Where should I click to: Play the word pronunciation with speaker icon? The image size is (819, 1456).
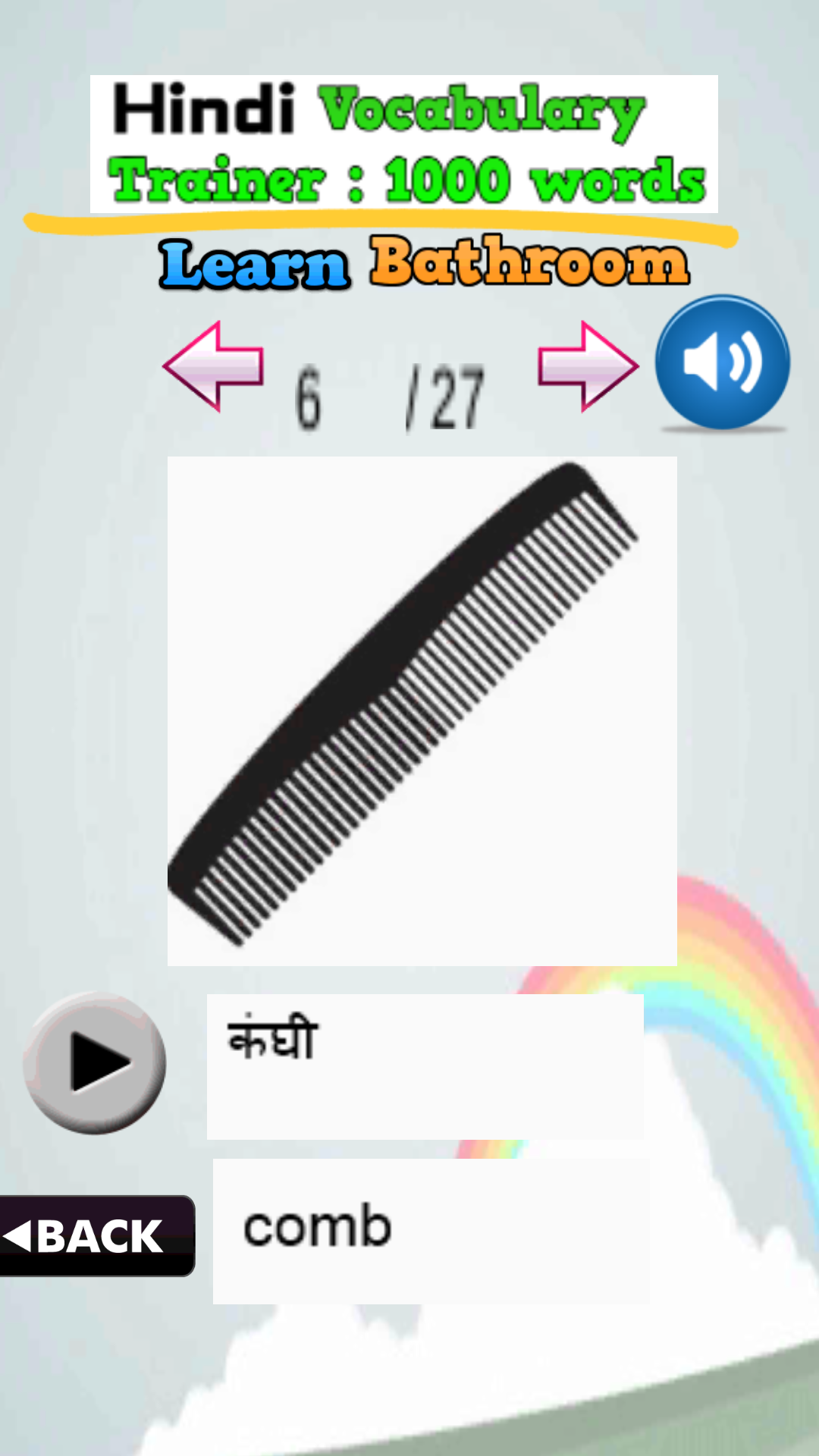tap(722, 362)
